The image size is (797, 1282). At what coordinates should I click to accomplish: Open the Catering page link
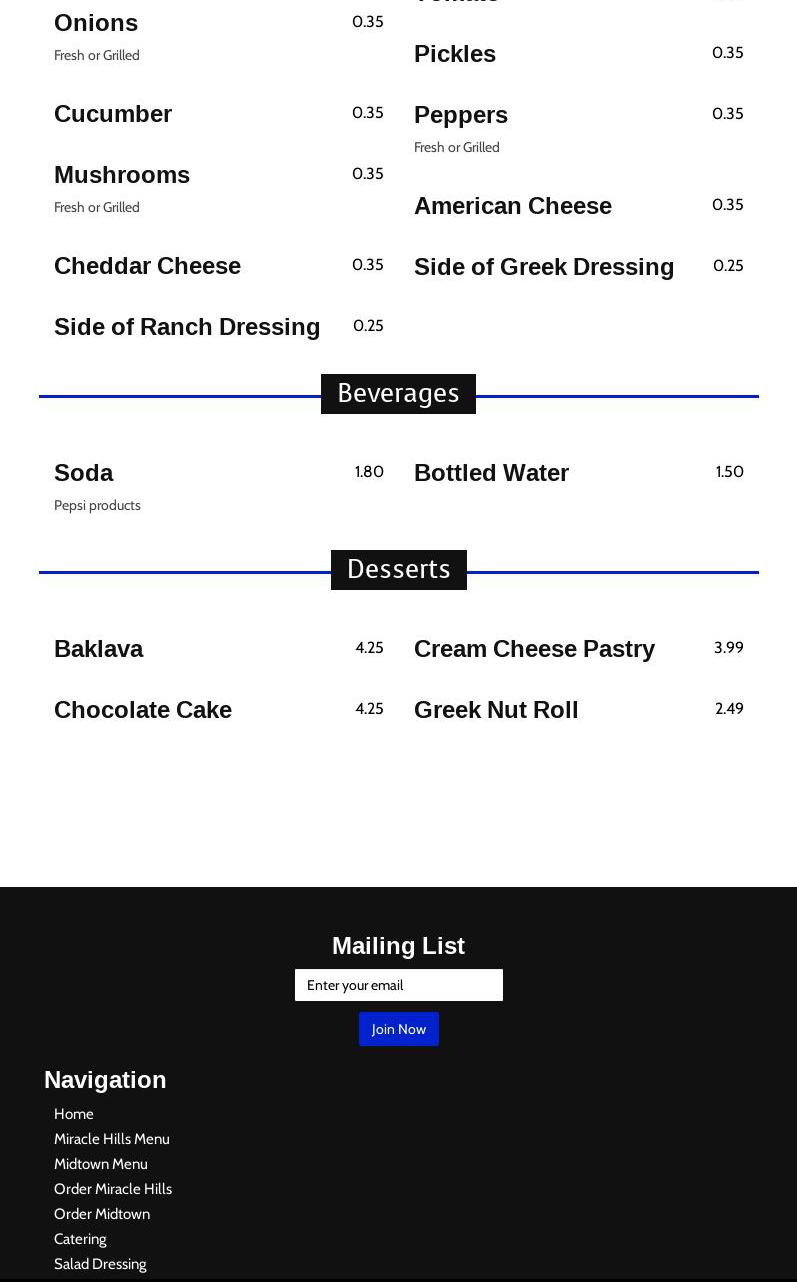pos(80,1239)
